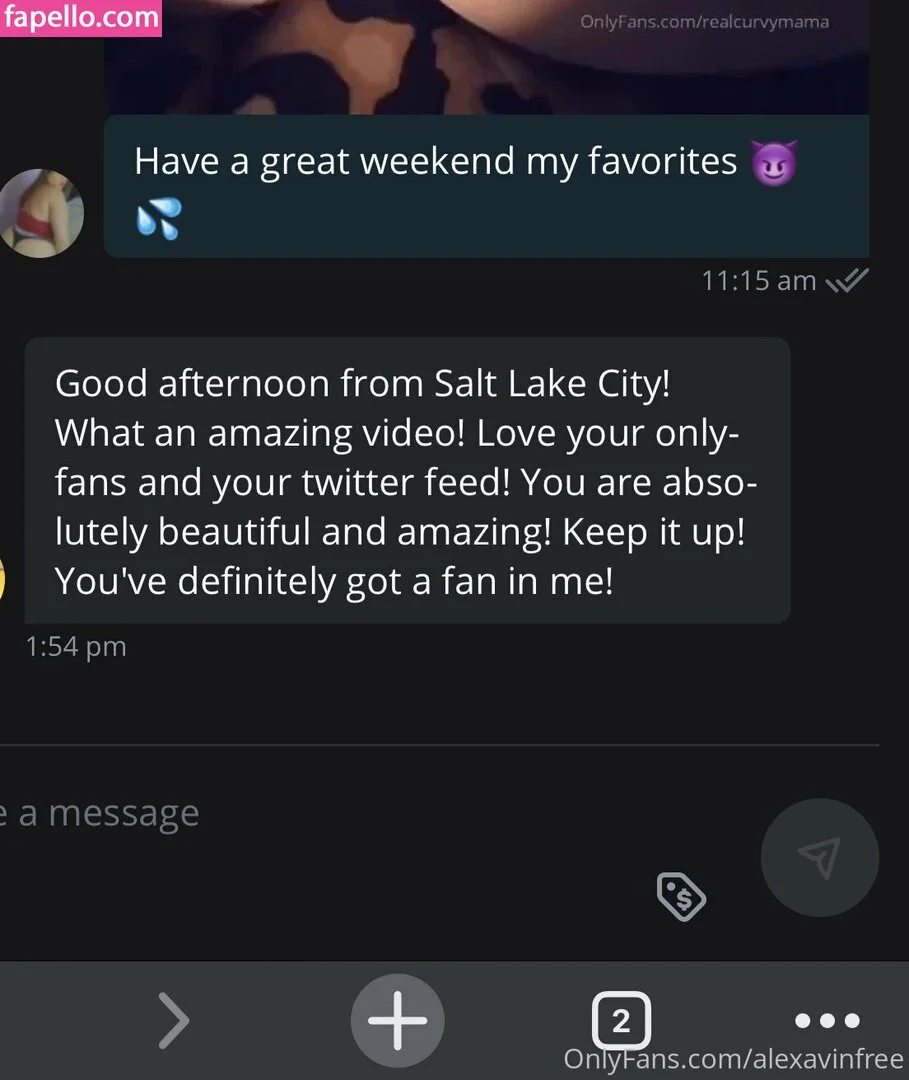Open a new browser tab
Viewport: 909px width, 1080px height.
tap(397, 1021)
